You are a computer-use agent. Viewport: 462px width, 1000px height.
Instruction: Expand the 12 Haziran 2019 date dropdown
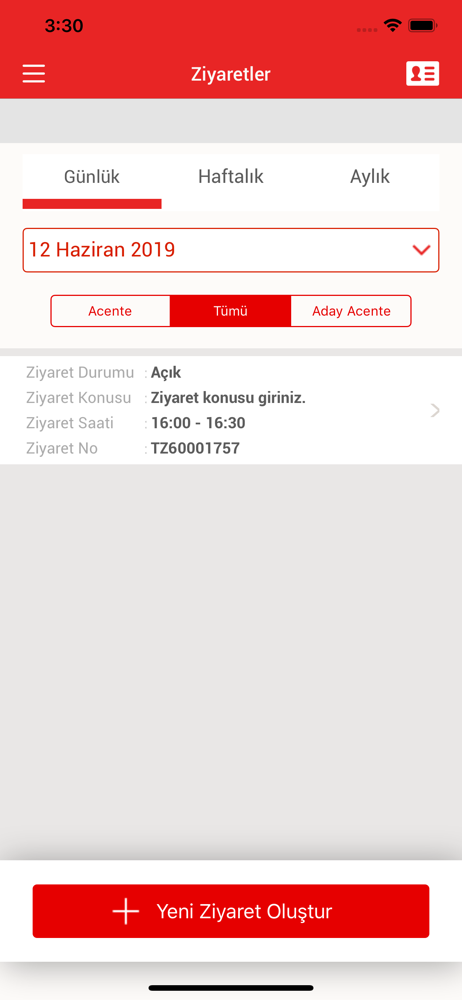click(x=231, y=250)
